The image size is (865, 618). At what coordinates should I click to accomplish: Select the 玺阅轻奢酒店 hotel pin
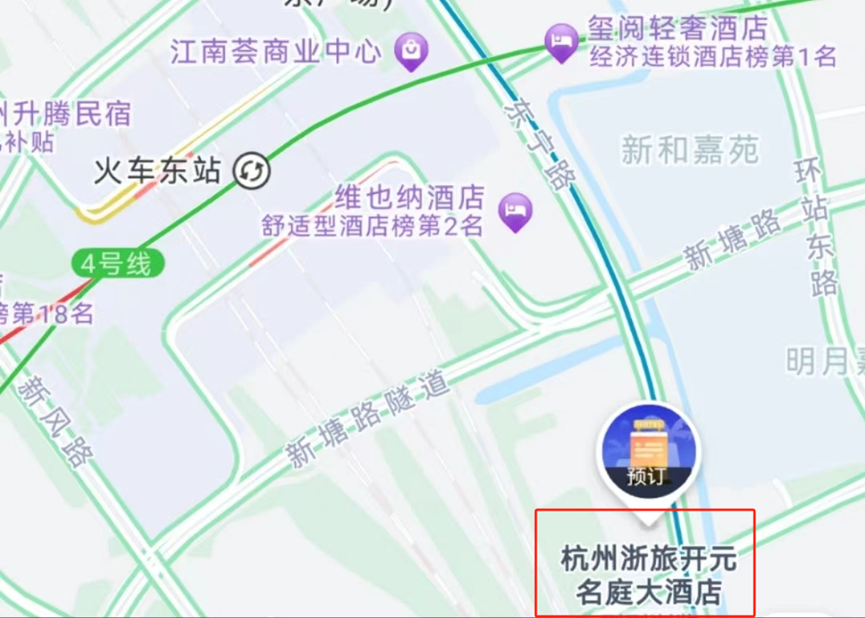click(x=562, y=44)
